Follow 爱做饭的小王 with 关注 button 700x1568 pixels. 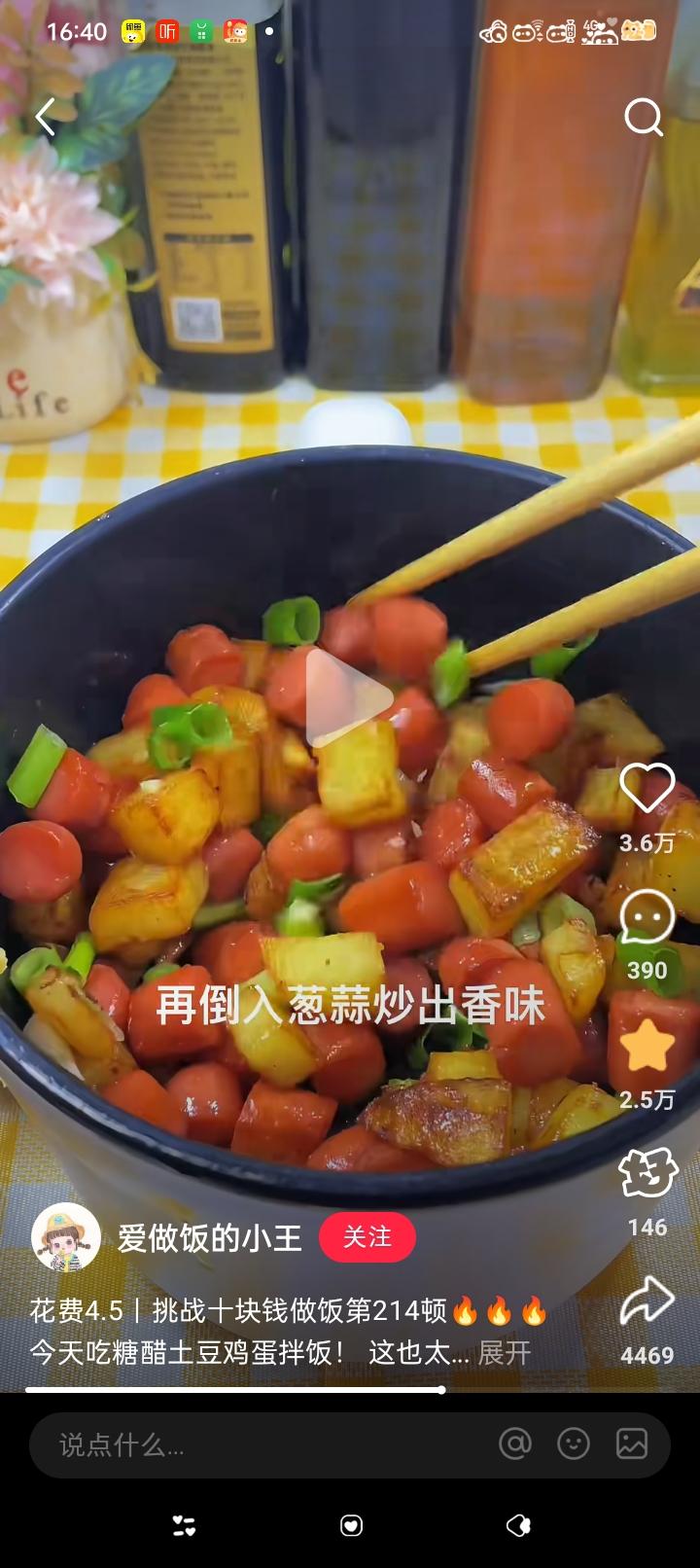[x=367, y=1237]
